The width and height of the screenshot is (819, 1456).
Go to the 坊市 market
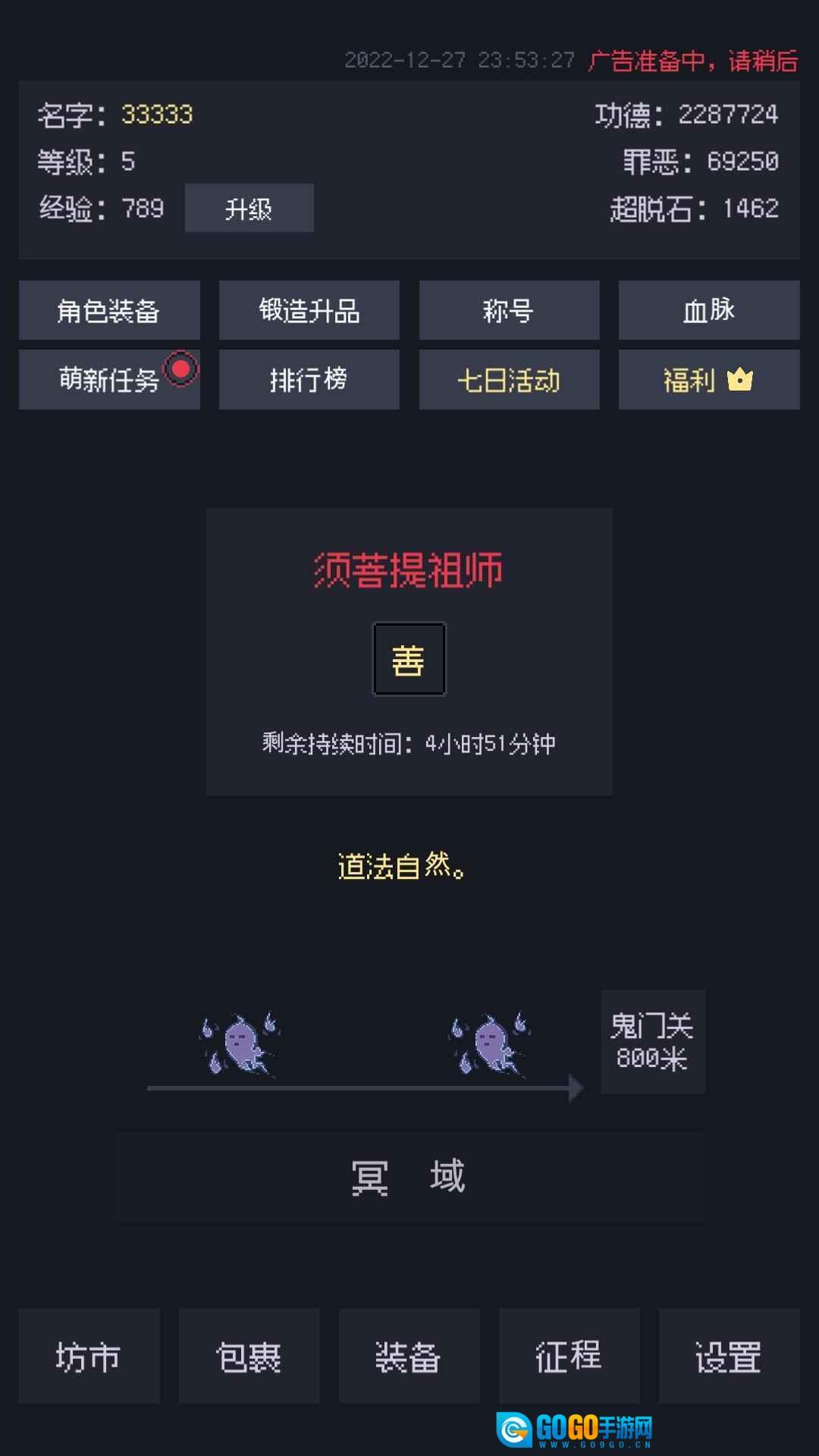tap(89, 1355)
